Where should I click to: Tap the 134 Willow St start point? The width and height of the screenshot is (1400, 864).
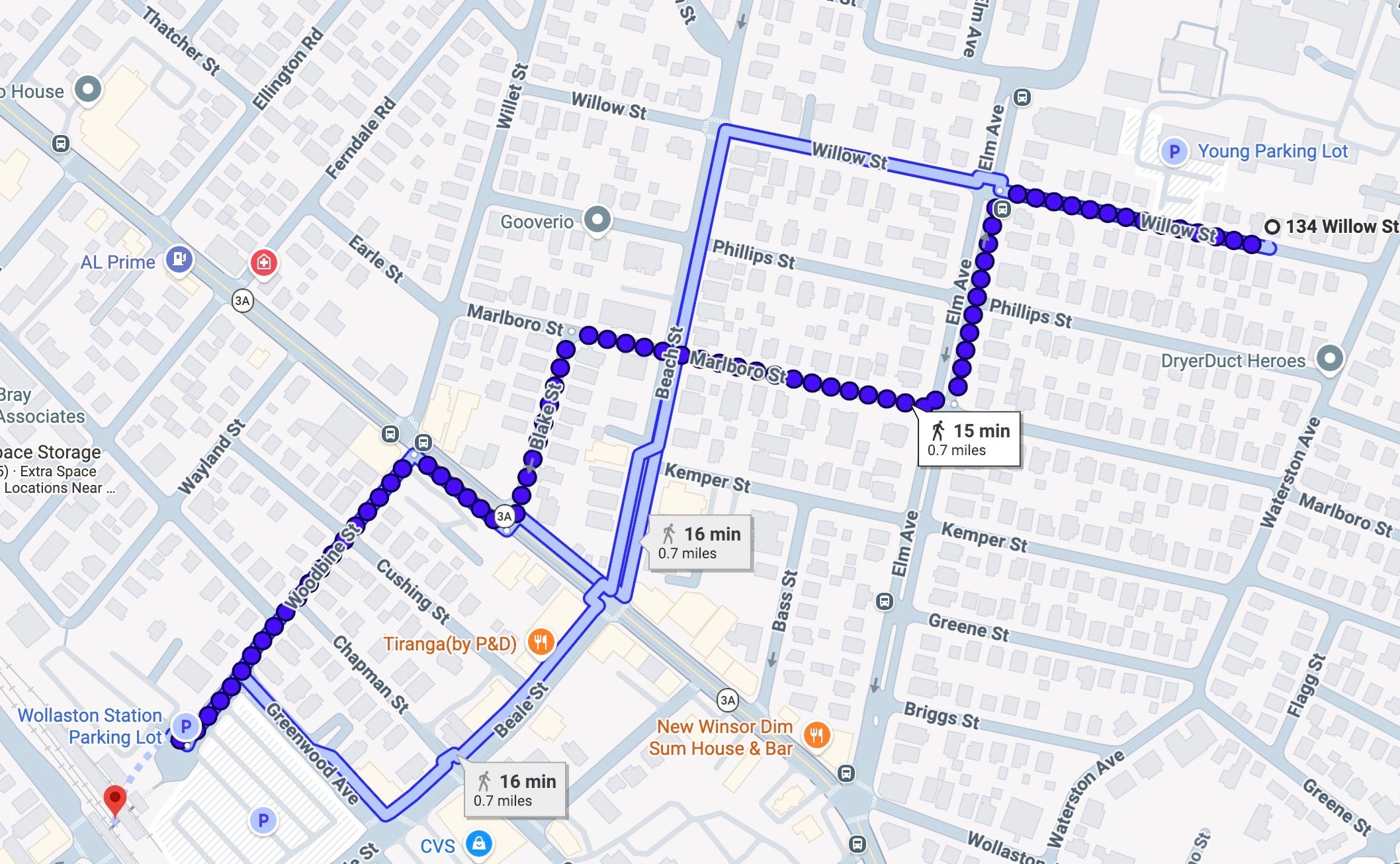click(x=1272, y=226)
